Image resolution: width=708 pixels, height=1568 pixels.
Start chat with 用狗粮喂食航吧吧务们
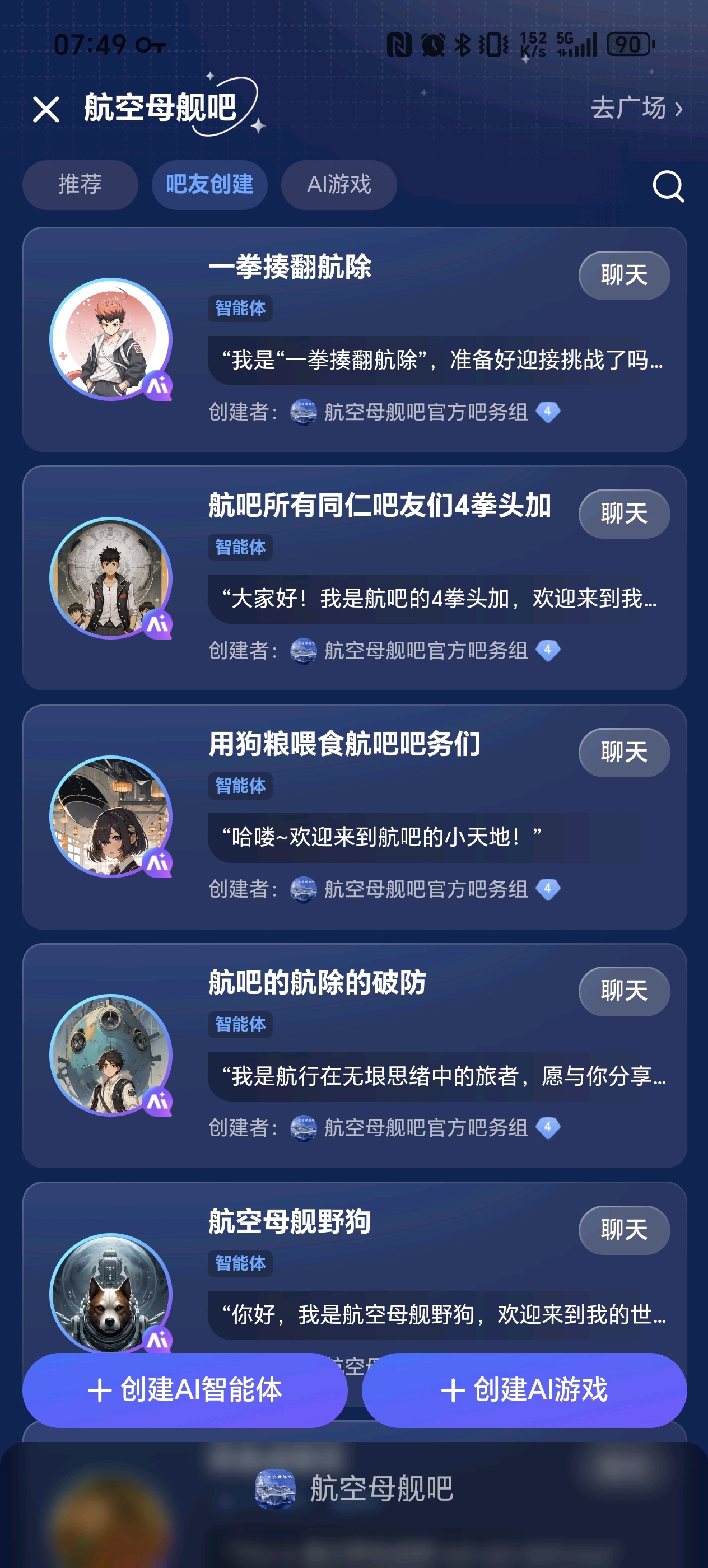click(623, 752)
